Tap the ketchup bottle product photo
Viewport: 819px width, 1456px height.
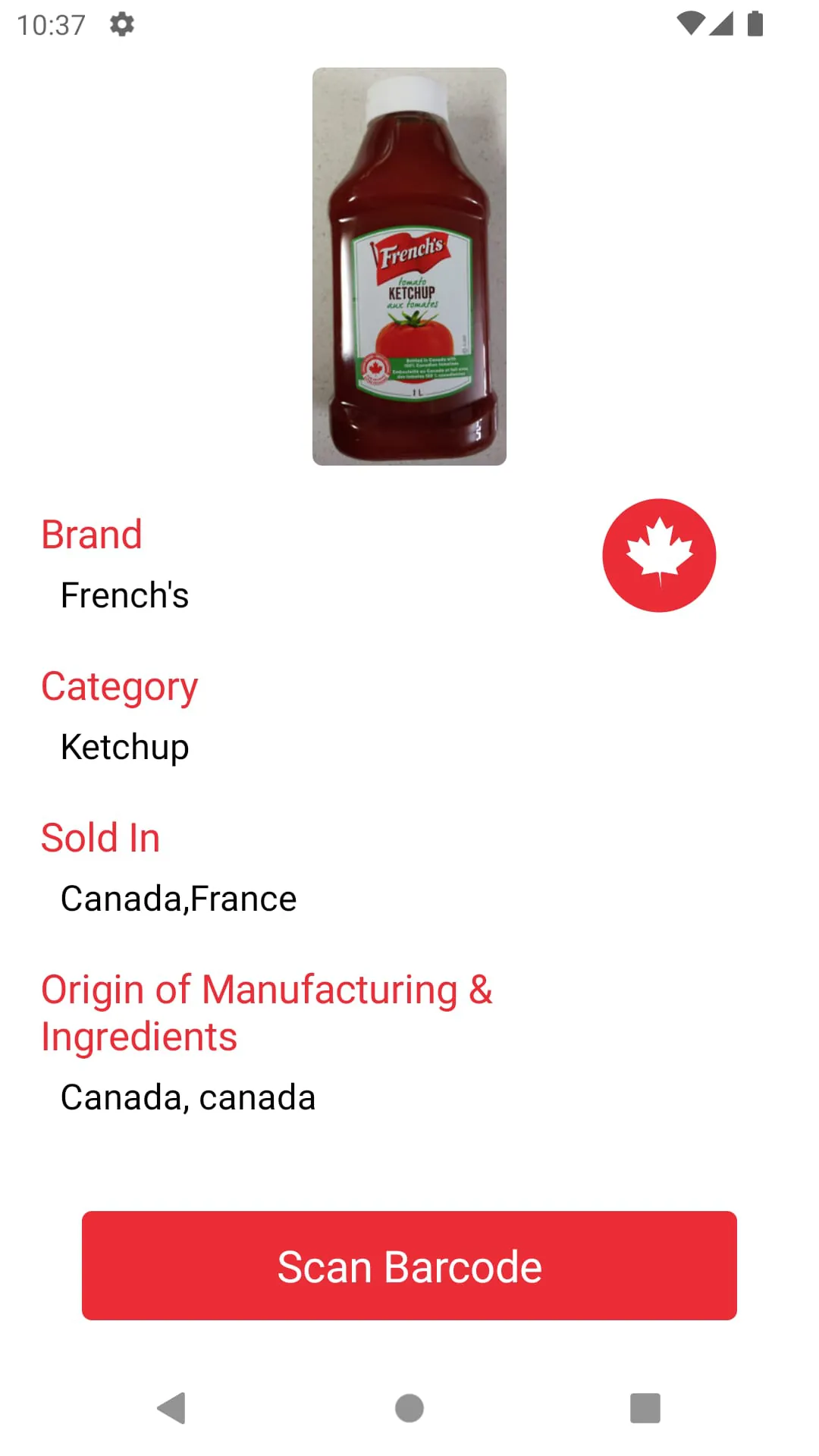tap(409, 265)
